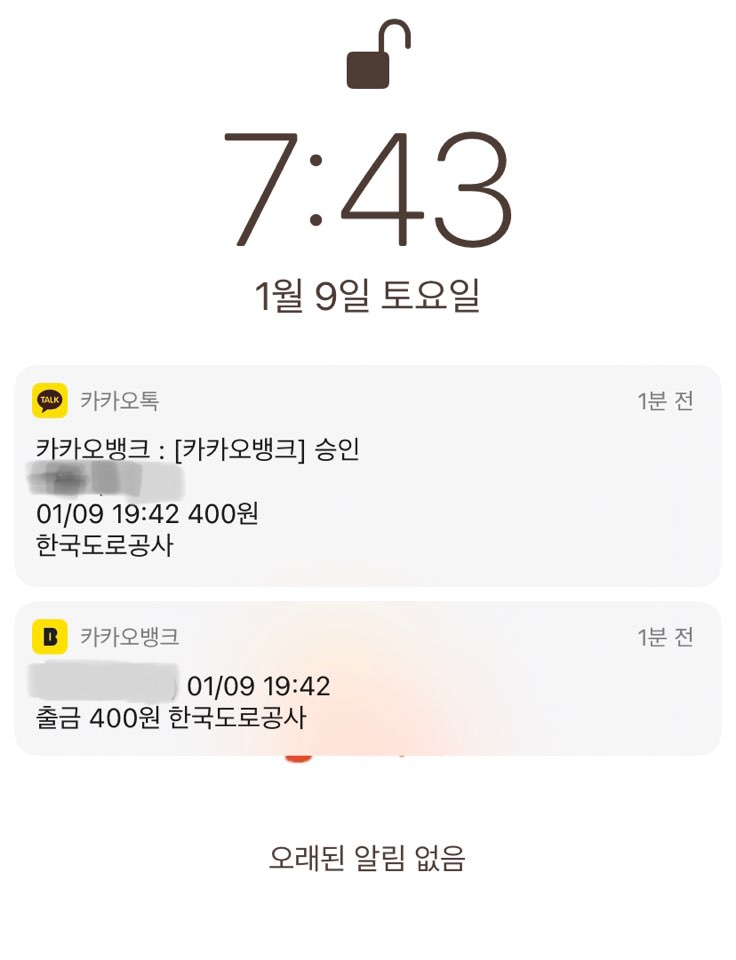
Task: Tap the date 1월 9일 토요일
Action: [368, 290]
